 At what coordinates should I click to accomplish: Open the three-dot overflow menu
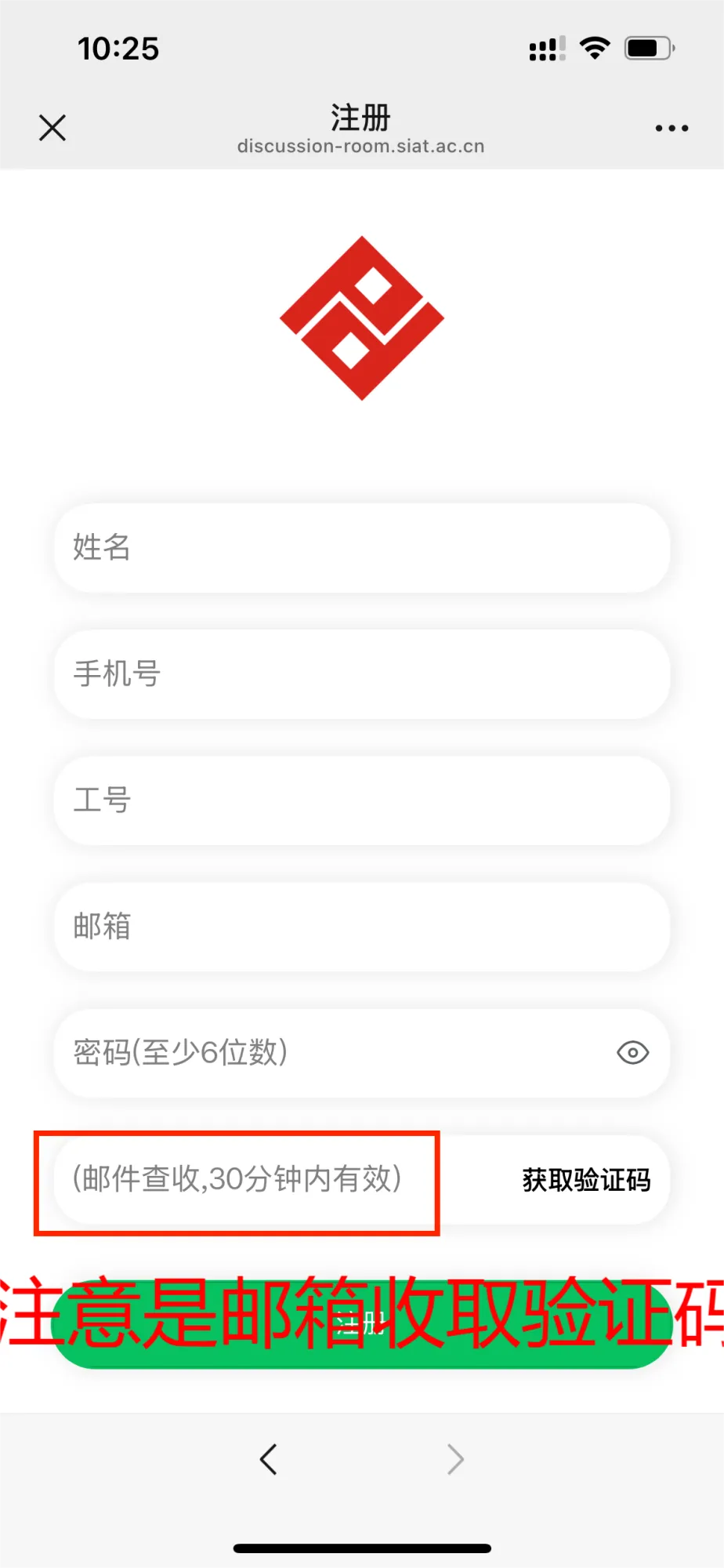point(672,128)
